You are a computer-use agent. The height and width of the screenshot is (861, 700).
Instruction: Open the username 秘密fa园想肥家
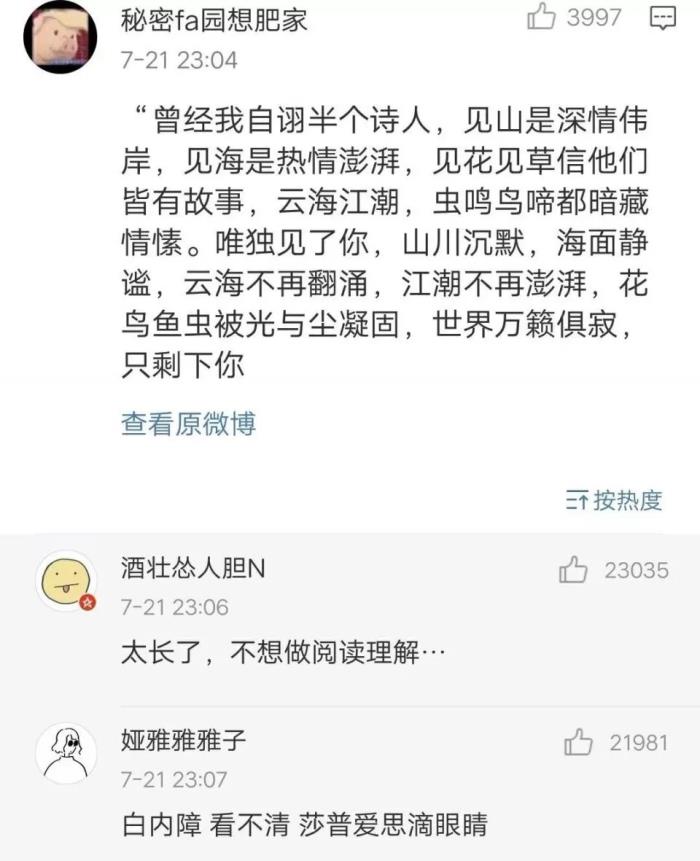point(214,19)
